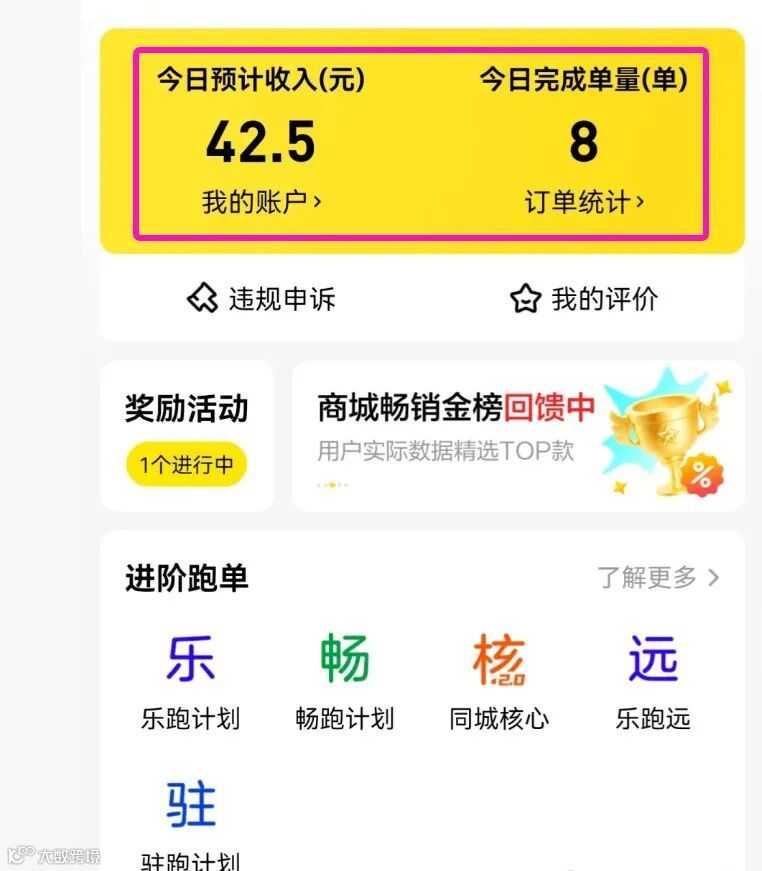Click the 了解更多 chevron arrow
Screen dimensions: 762x871
(712, 578)
